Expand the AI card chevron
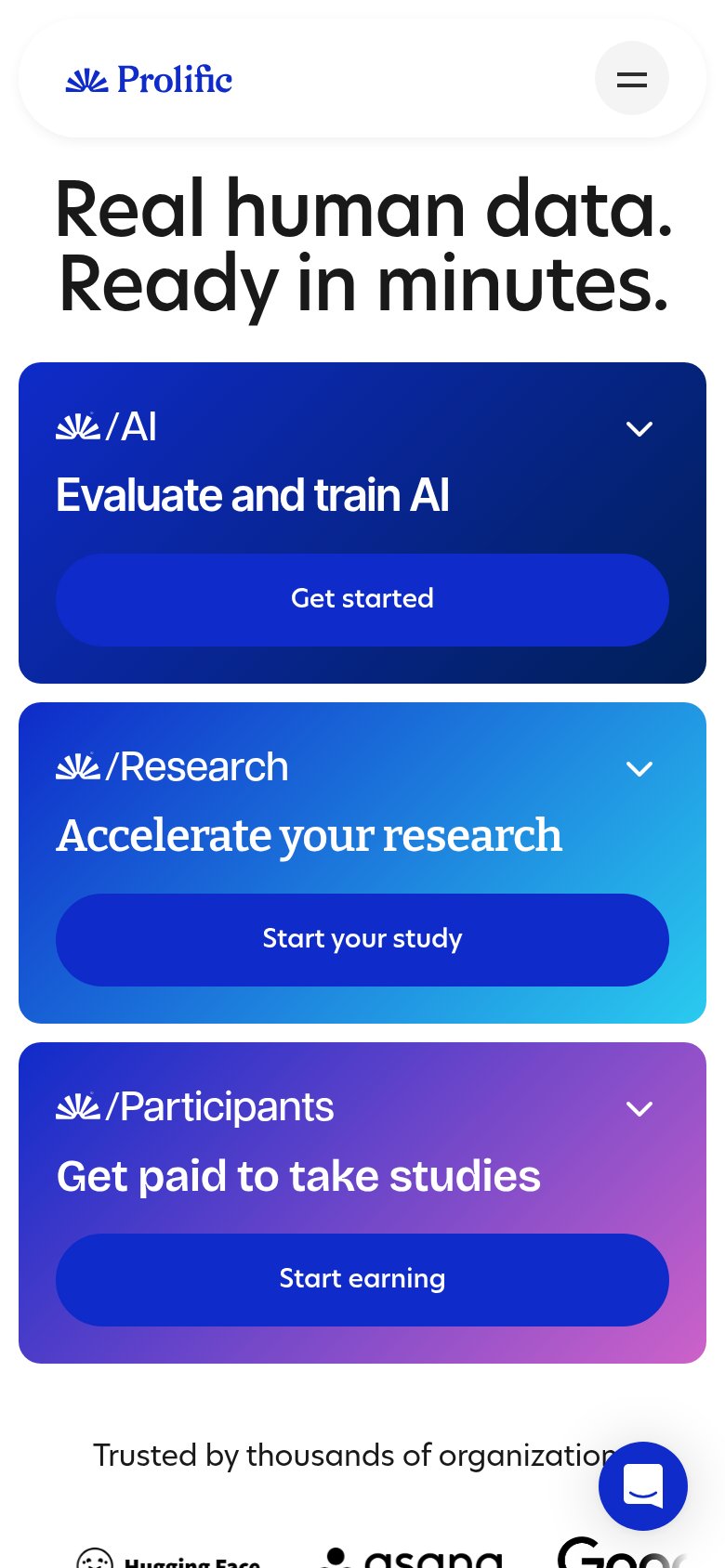 point(639,429)
